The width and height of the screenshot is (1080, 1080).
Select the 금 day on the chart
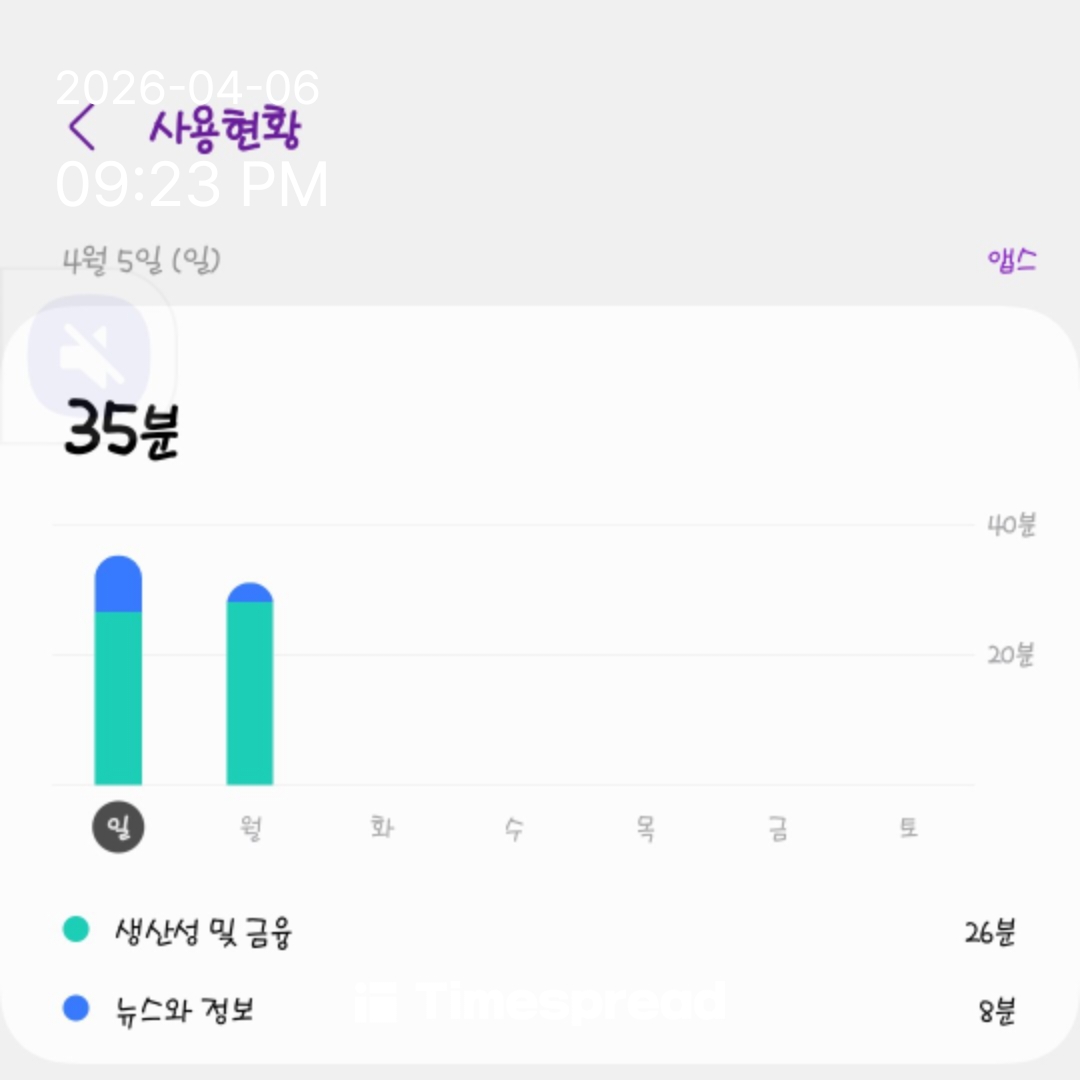(x=777, y=828)
